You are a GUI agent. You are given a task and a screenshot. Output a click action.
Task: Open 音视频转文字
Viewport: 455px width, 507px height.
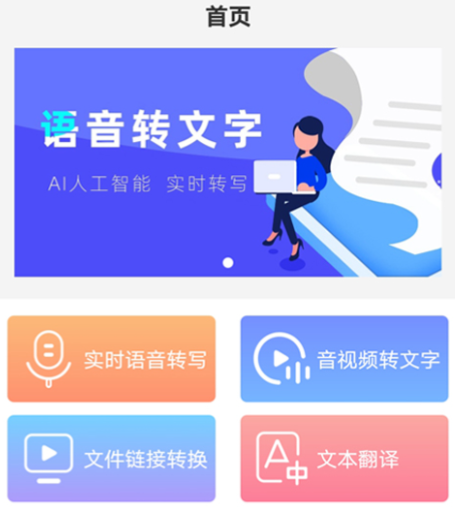click(344, 359)
